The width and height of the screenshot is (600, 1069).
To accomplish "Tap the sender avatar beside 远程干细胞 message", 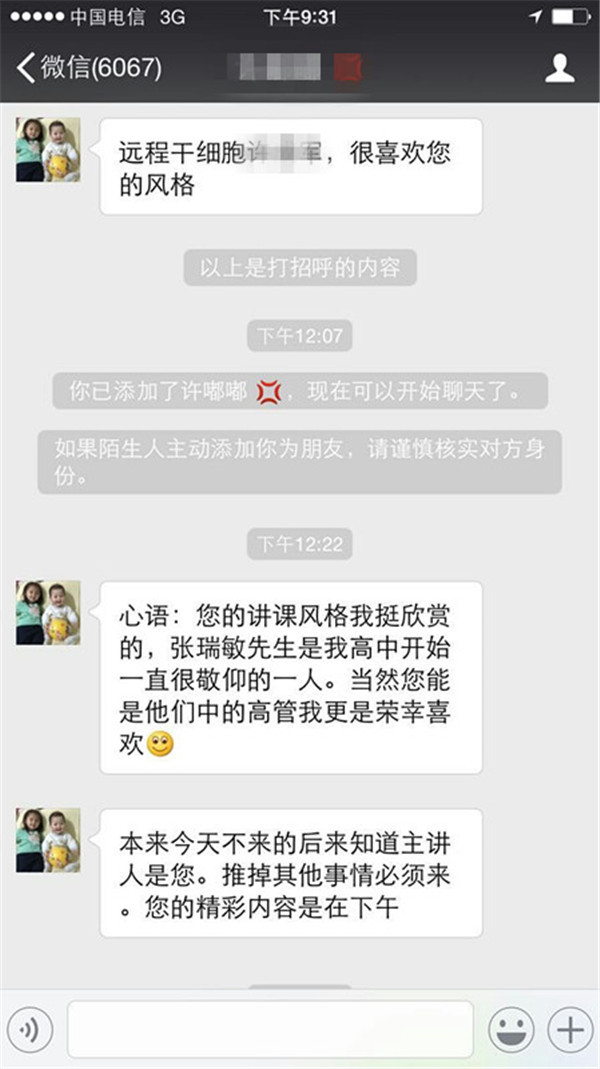I will 47,149.
